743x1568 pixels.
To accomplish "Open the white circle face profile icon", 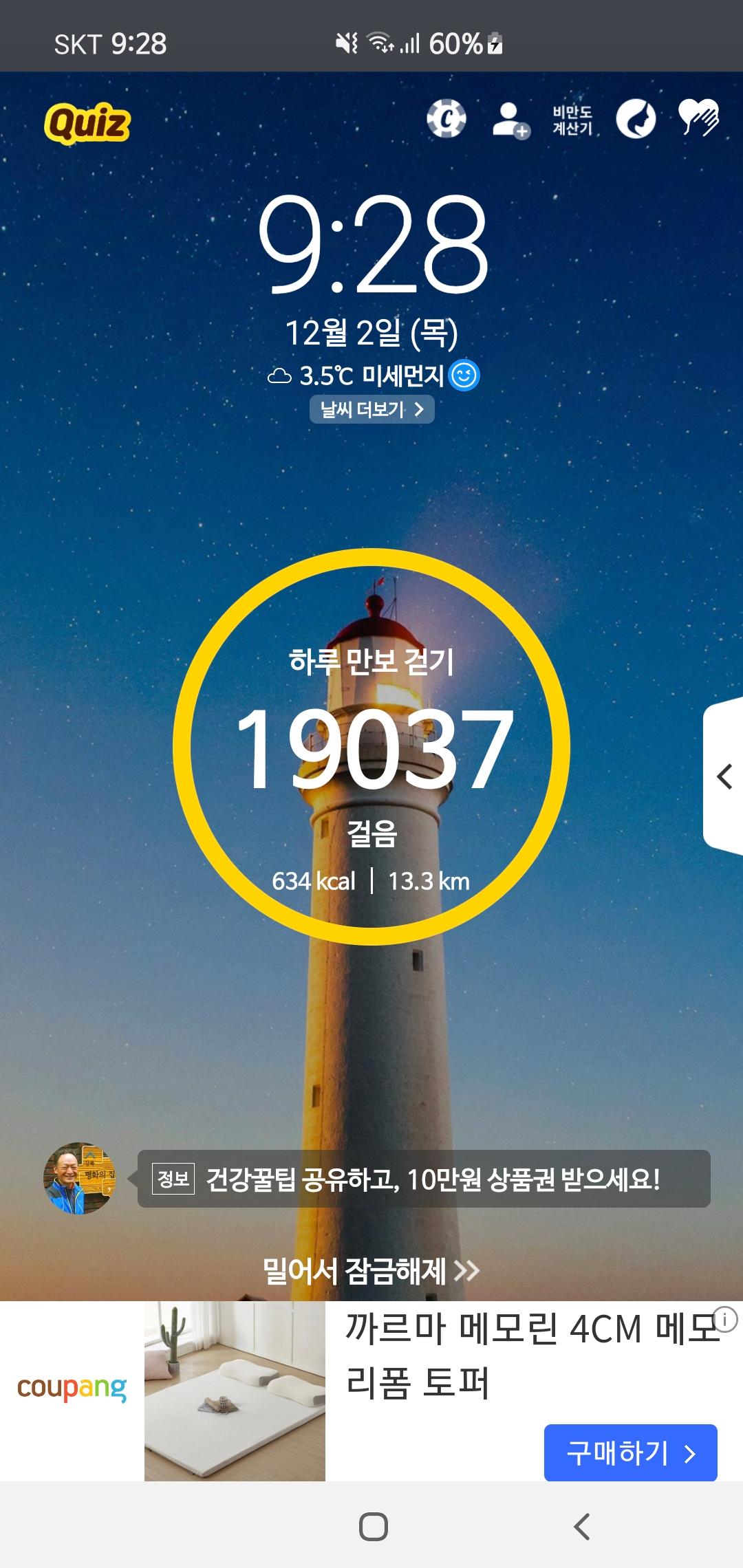I will coord(635,119).
